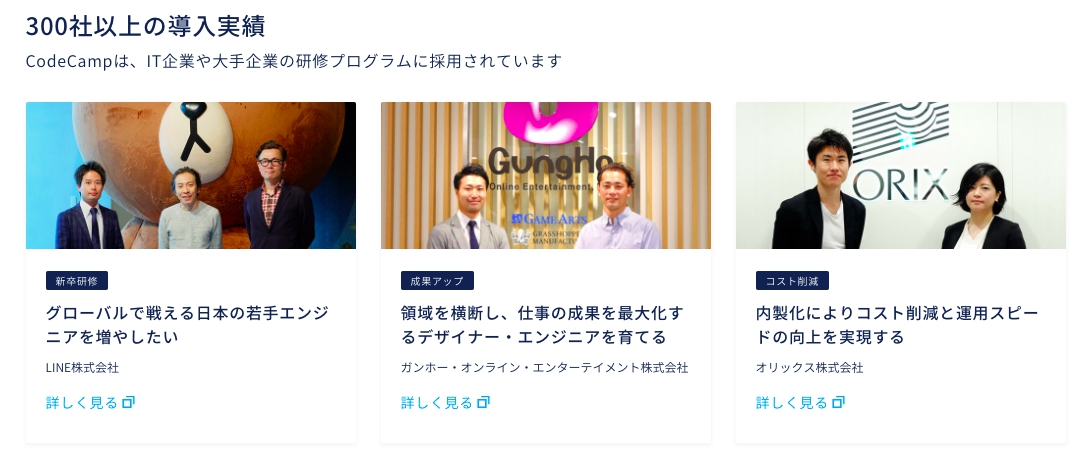Open 詳しく見る link for LINE株式会社
The image size is (1086, 458).
tap(89, 403)
